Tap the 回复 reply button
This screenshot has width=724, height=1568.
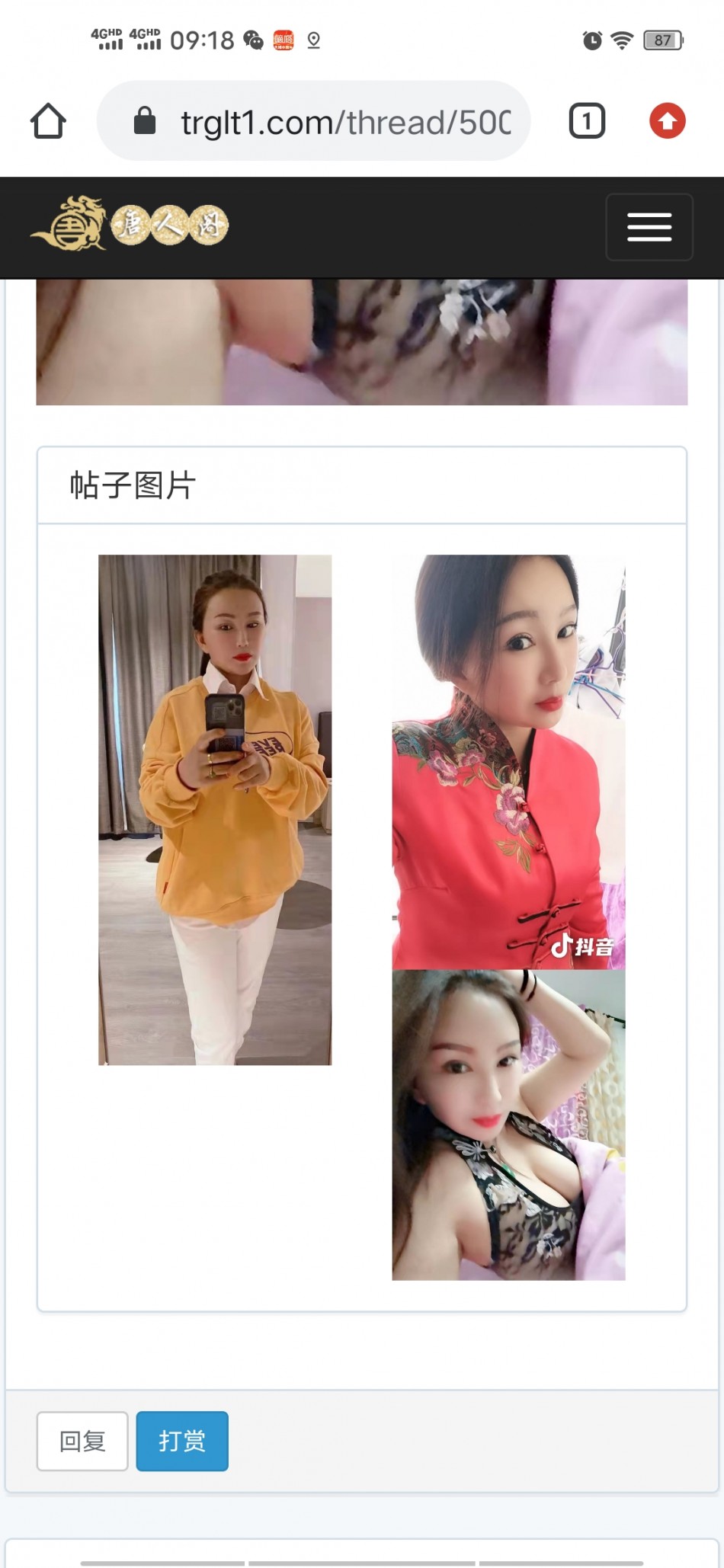click(x=82, y=1441)
